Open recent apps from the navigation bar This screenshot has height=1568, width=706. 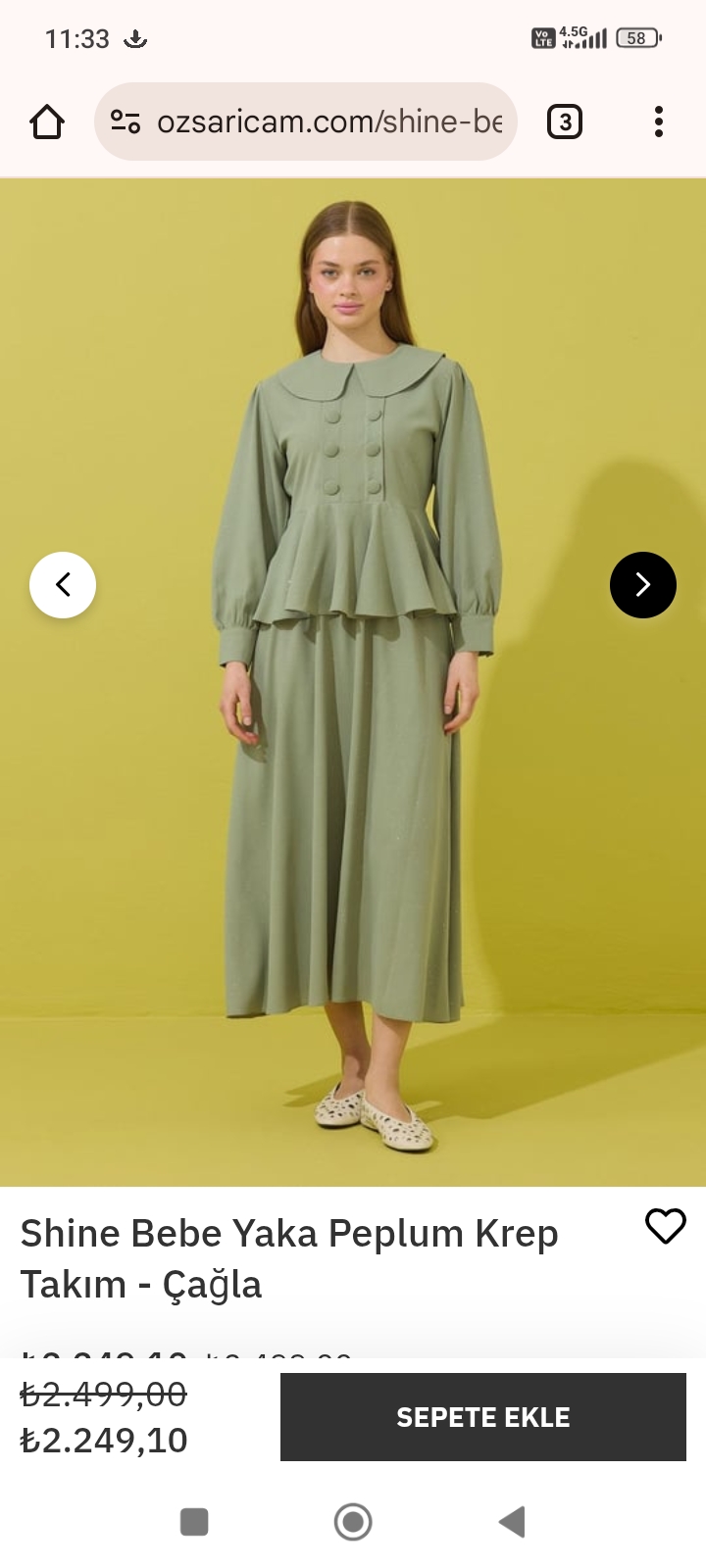tap(194, 1522)
